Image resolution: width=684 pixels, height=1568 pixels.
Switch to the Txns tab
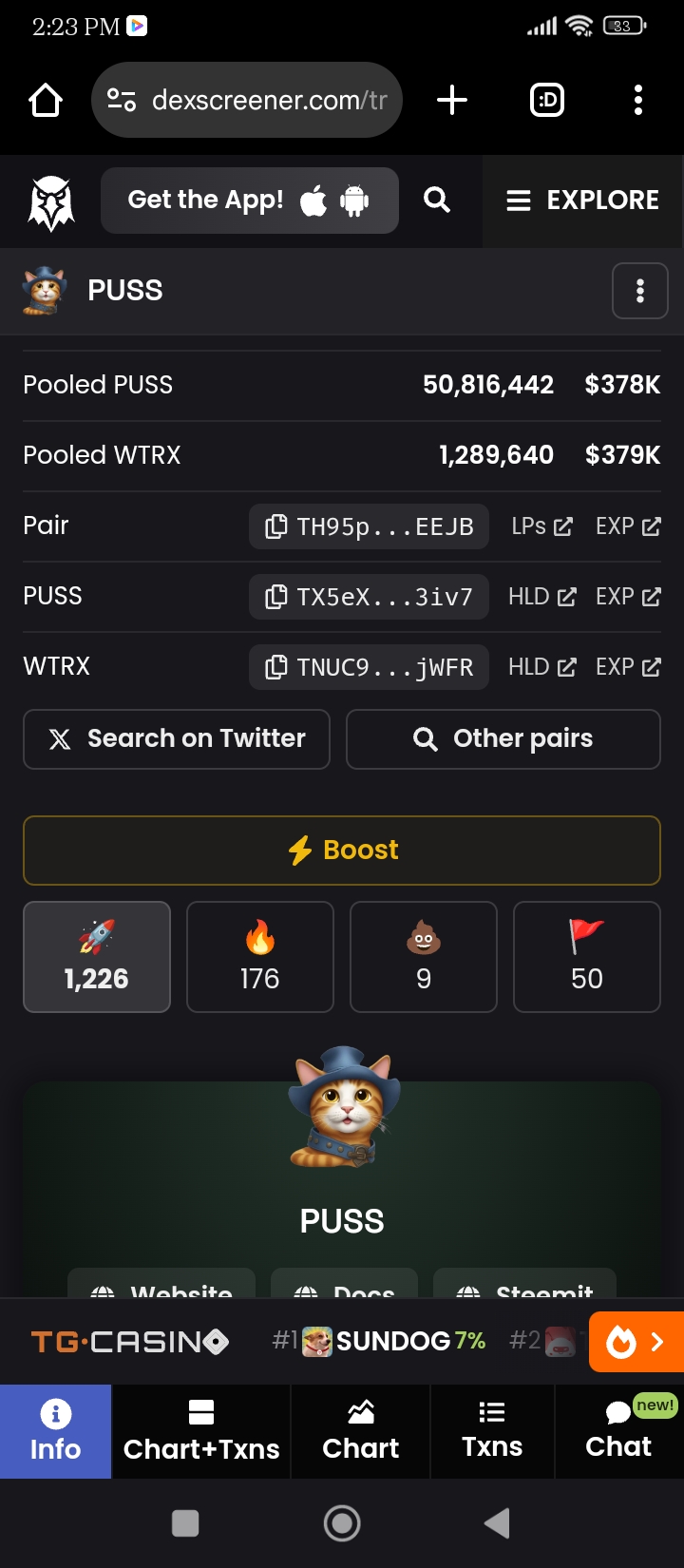[492, 1431]
